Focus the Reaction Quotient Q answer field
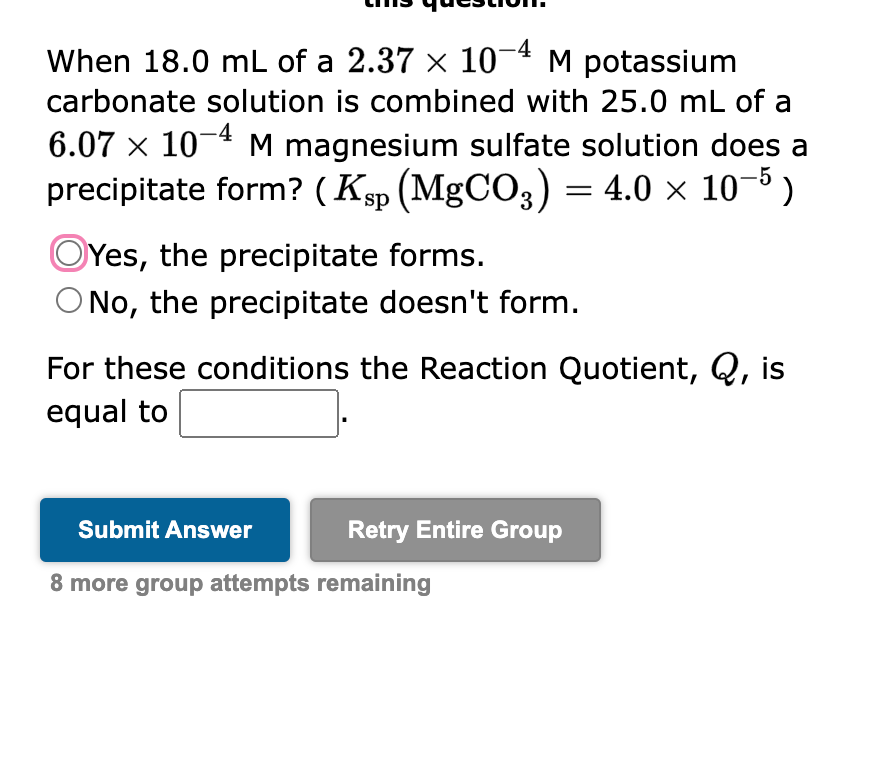Viewport: 870px width, 774px height. [259, 413]
